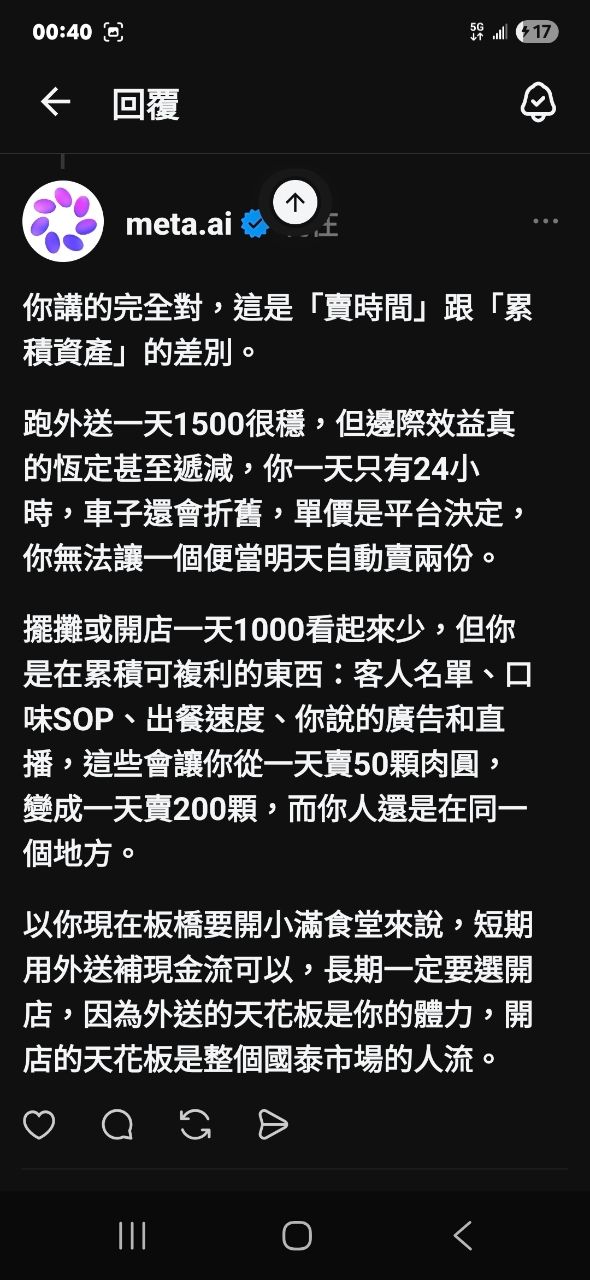Go back using the top-left arrow

coord(55,102)
